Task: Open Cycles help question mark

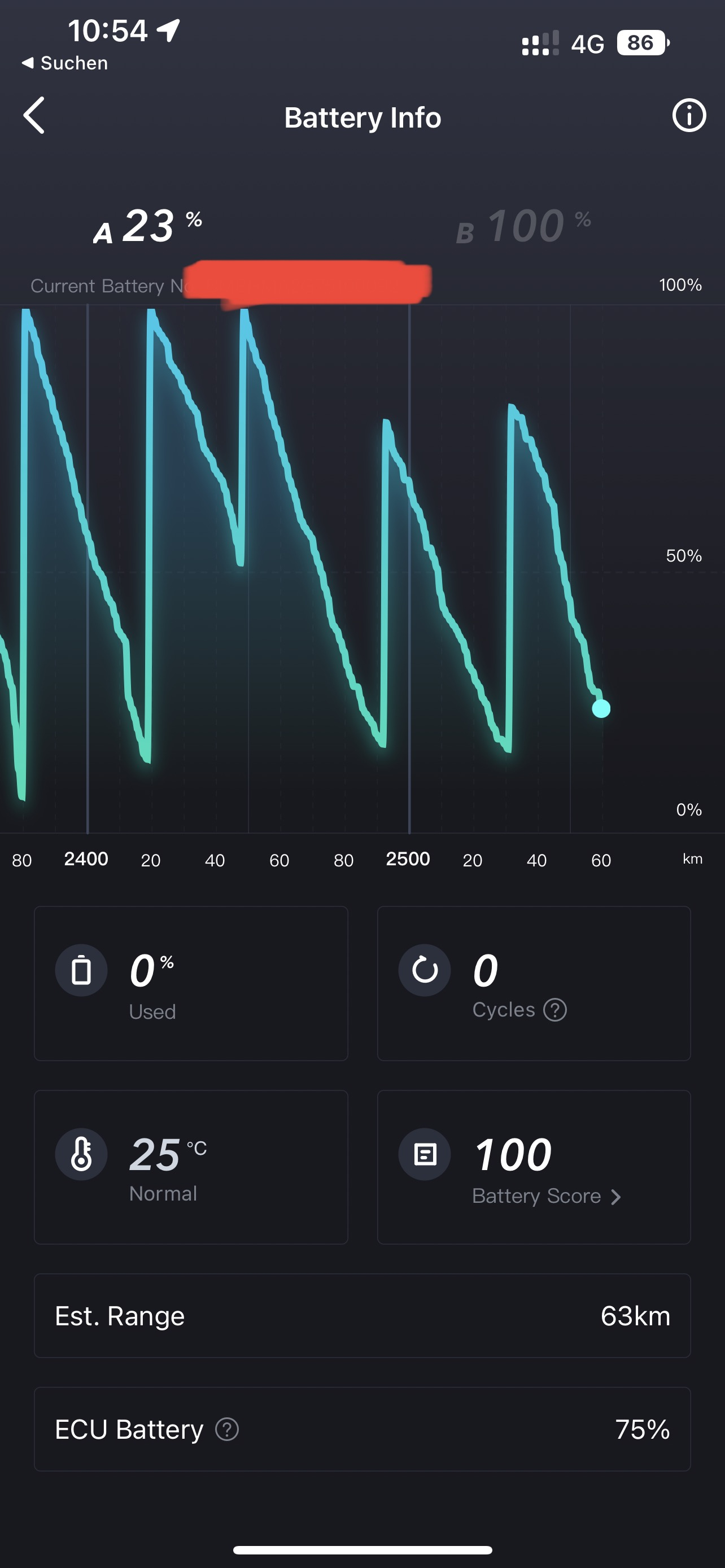Action: [554, 1010]
